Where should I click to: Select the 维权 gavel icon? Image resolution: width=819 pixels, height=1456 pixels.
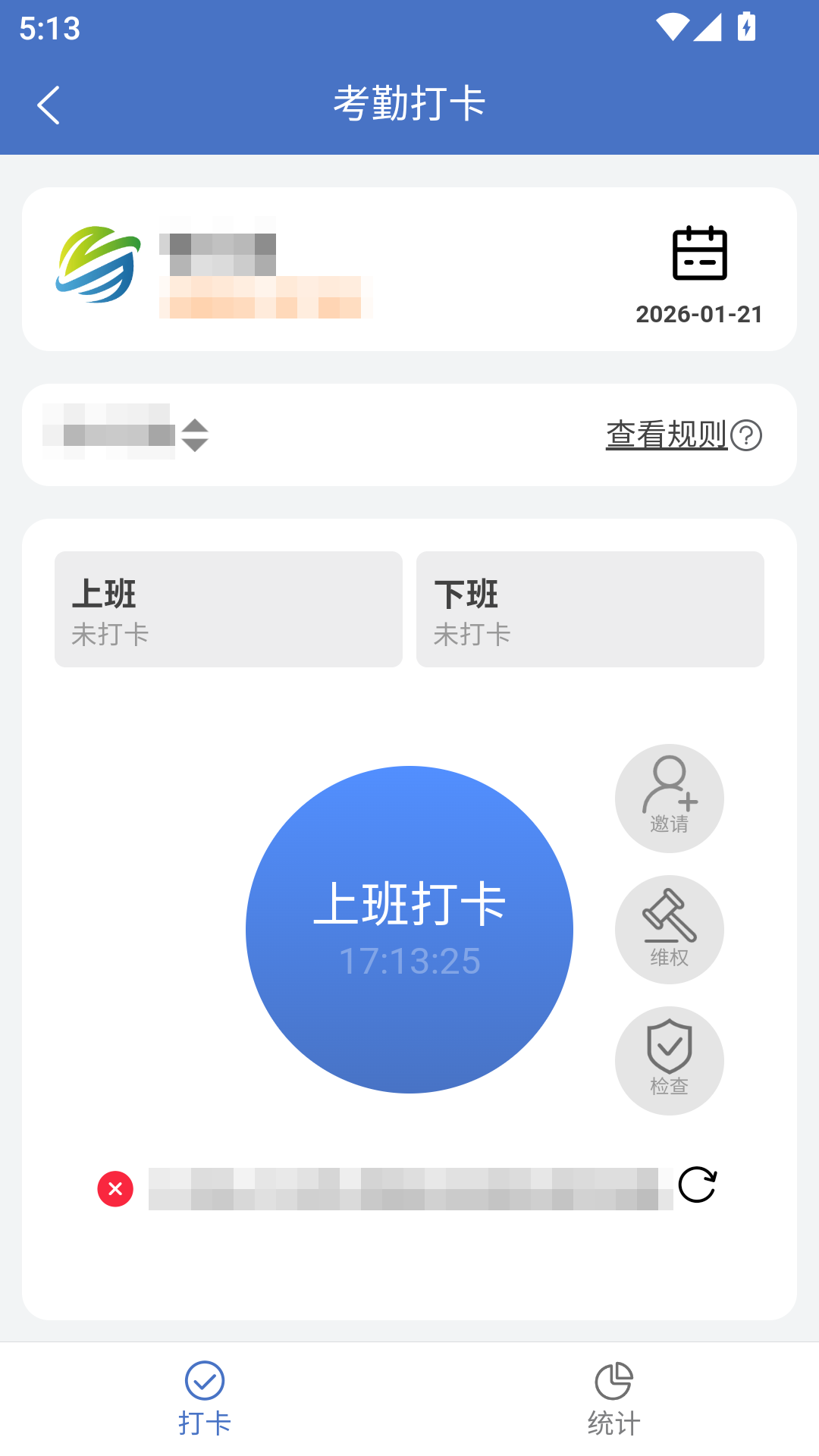pyautogui.click(x=670, y=929)
